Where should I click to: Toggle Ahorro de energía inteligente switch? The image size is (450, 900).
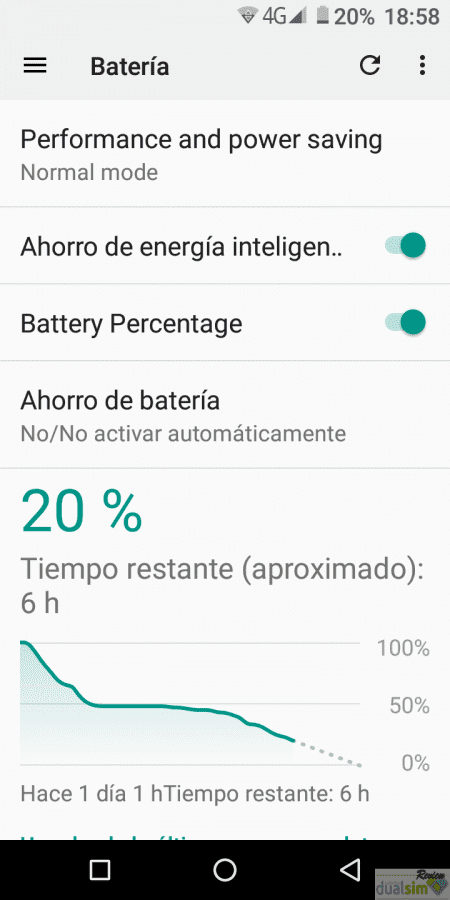(405, 246)
